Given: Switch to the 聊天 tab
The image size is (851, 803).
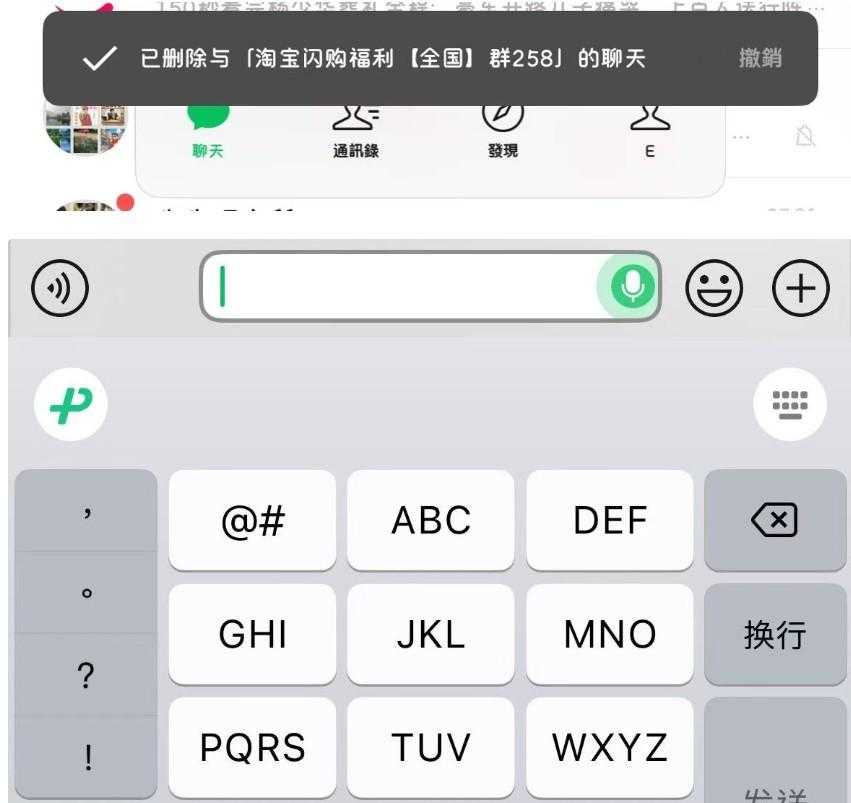Looking at the screenshot, I should tap(208, 132).
